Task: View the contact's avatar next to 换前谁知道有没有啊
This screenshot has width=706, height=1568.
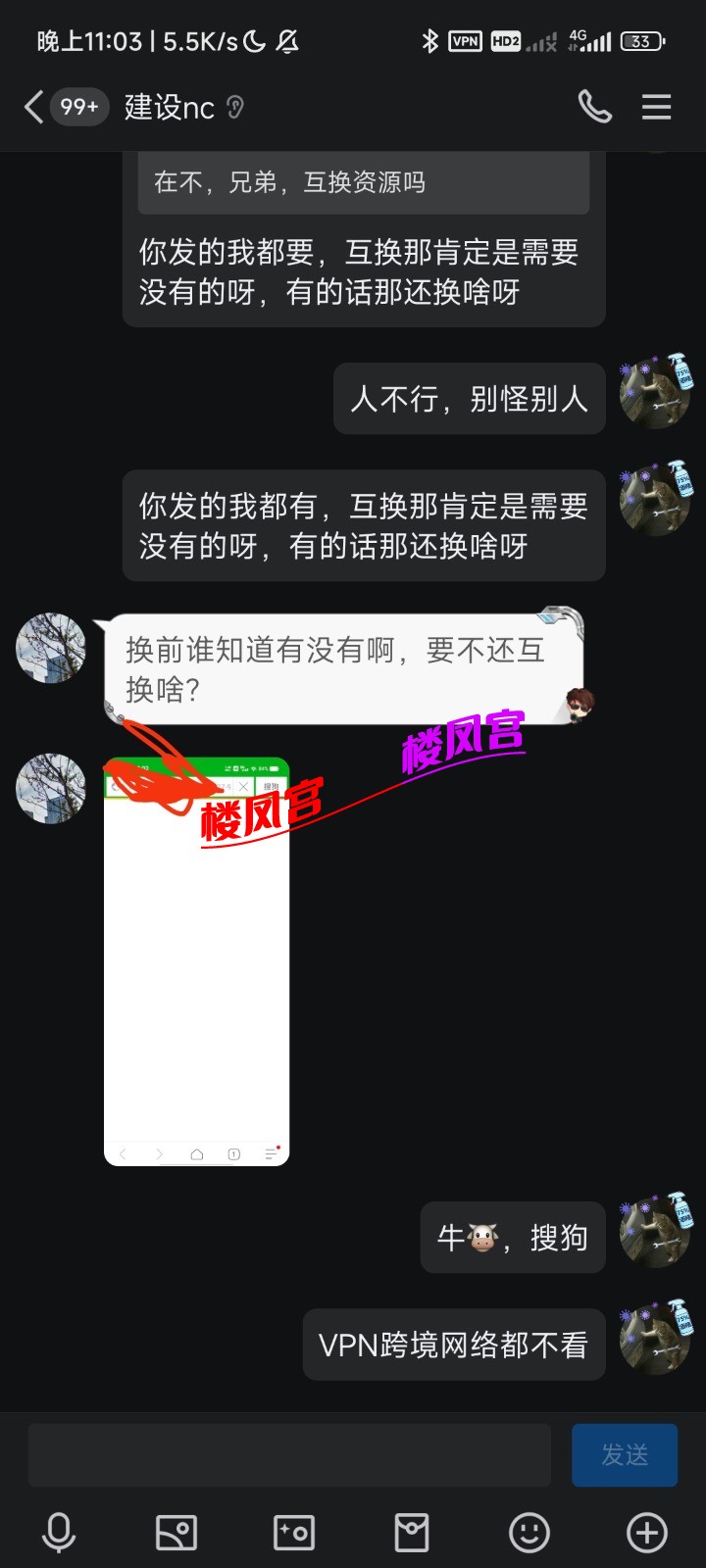Action: 51,648
